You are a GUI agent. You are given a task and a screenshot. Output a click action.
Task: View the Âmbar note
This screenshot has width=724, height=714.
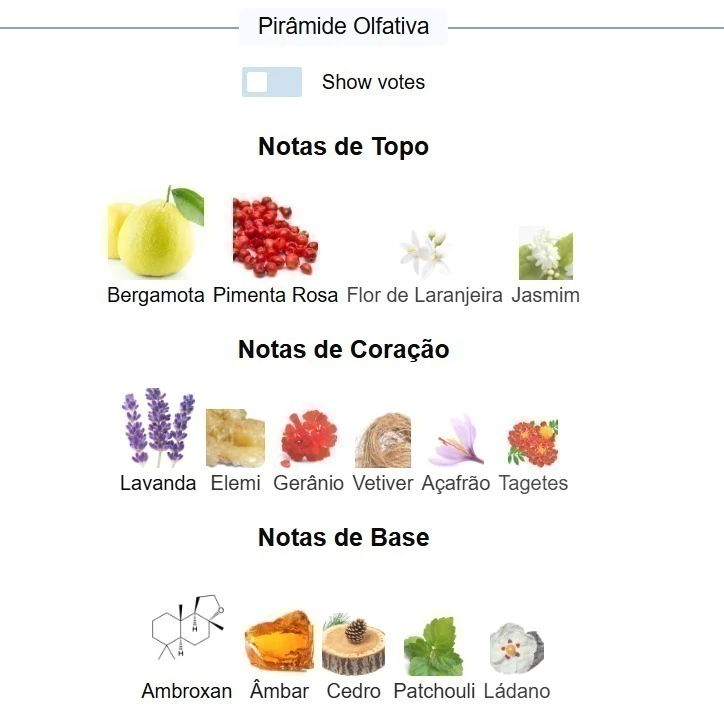coord(279,644)
